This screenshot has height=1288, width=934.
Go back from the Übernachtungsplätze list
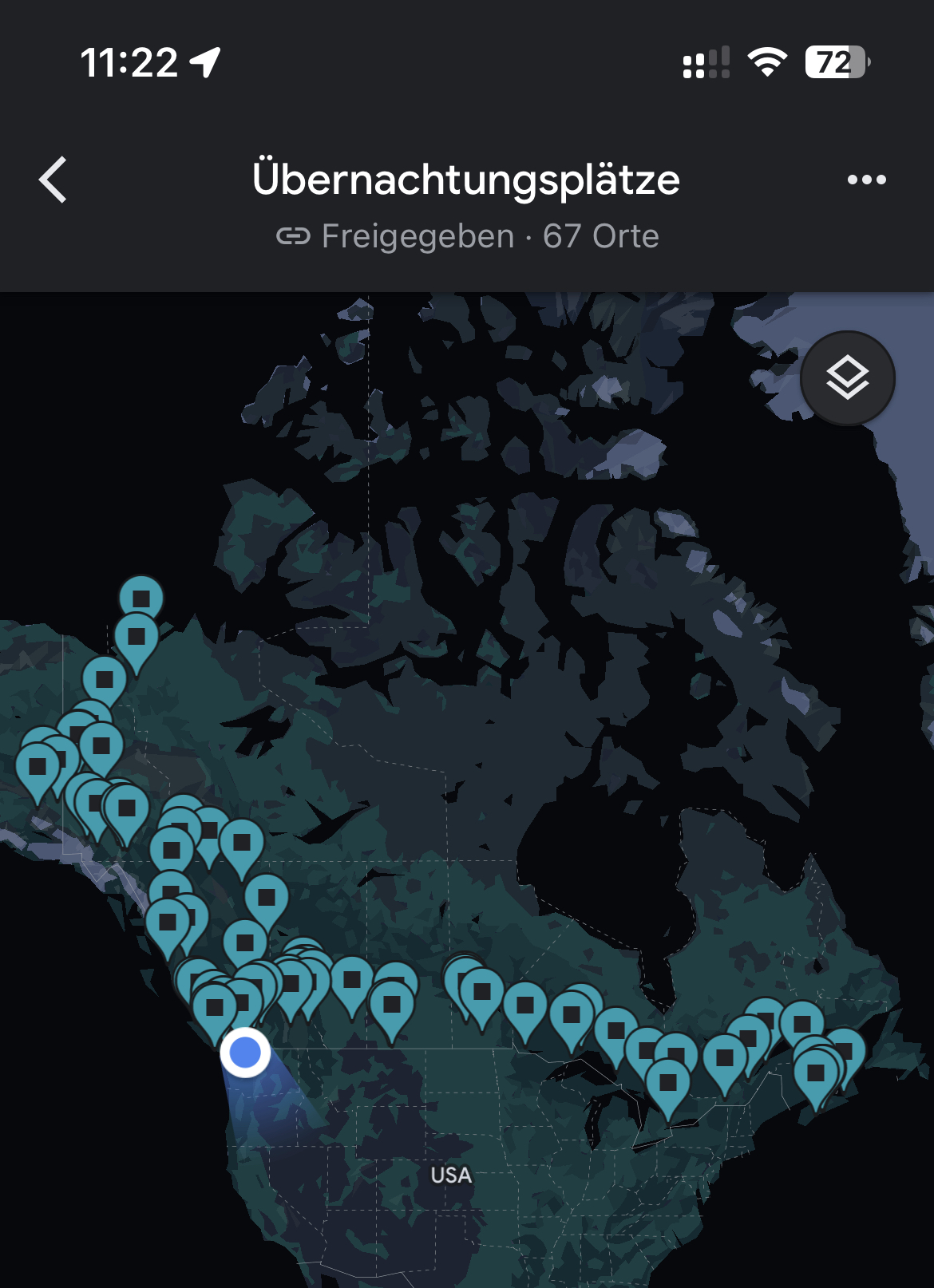(x=53, y=180)
